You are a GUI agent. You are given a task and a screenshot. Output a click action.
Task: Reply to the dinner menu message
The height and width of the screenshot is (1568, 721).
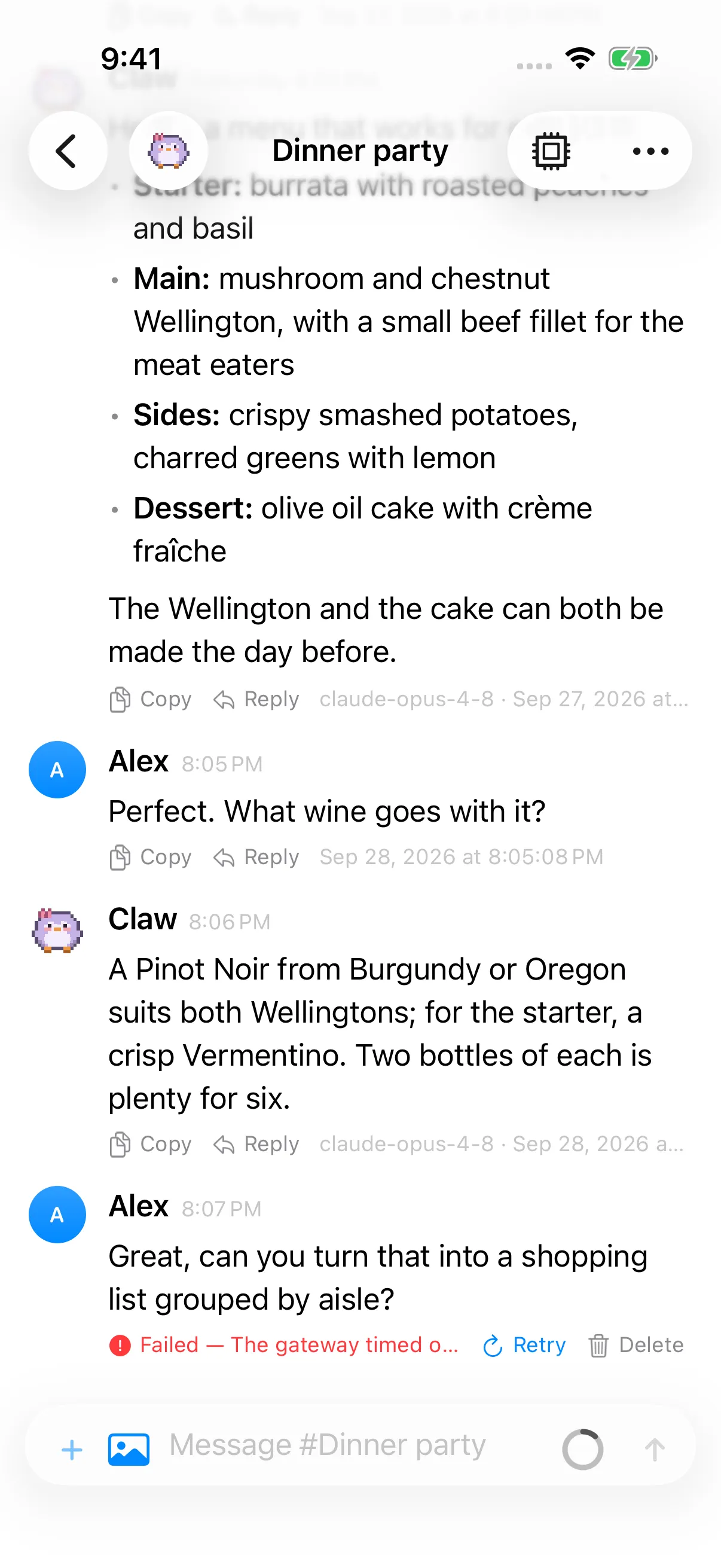pos(255,700)
